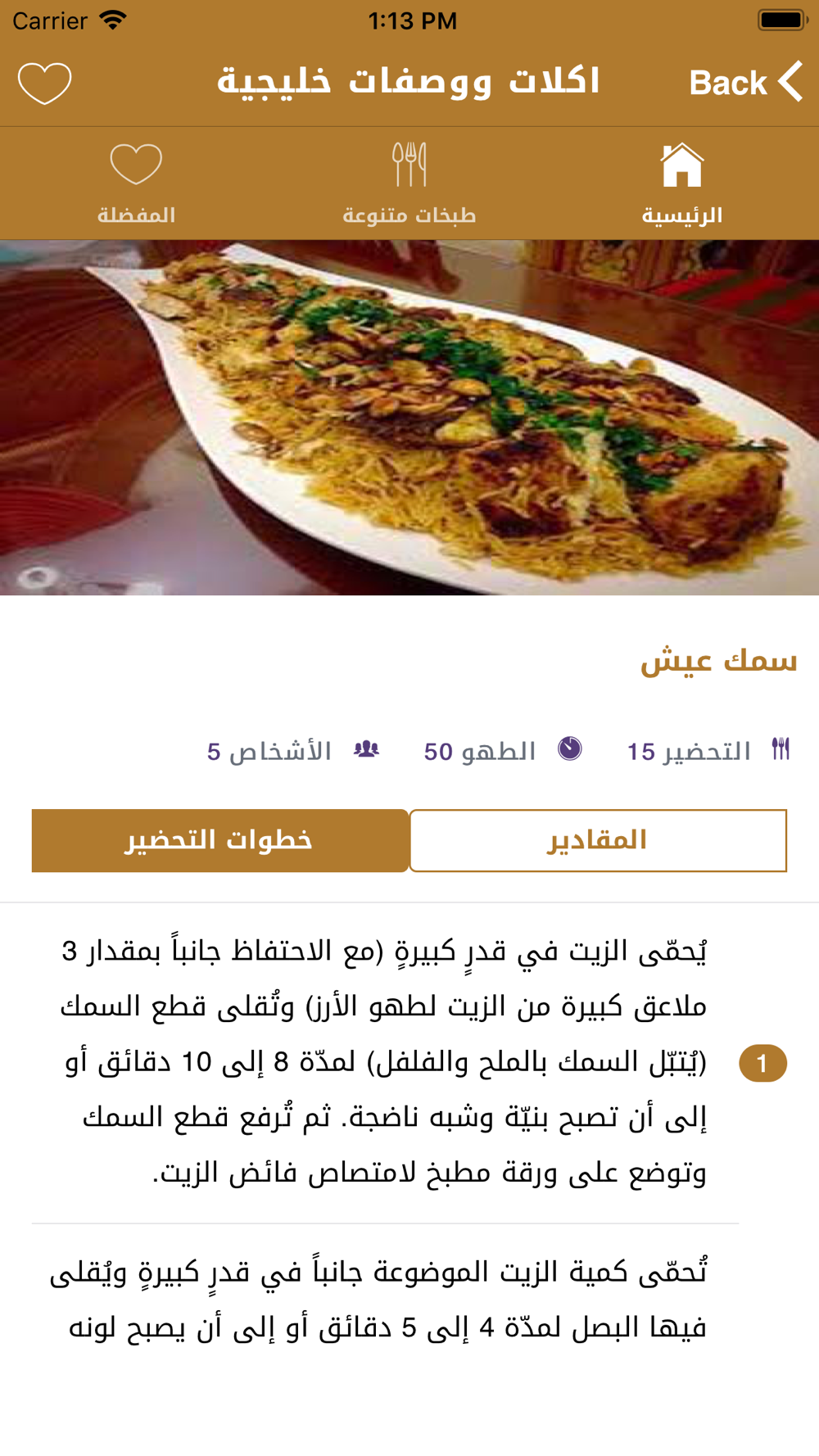Screen dimensions: 819x1456
Task: Open the الرئيسية home tab
Action: 682,183
